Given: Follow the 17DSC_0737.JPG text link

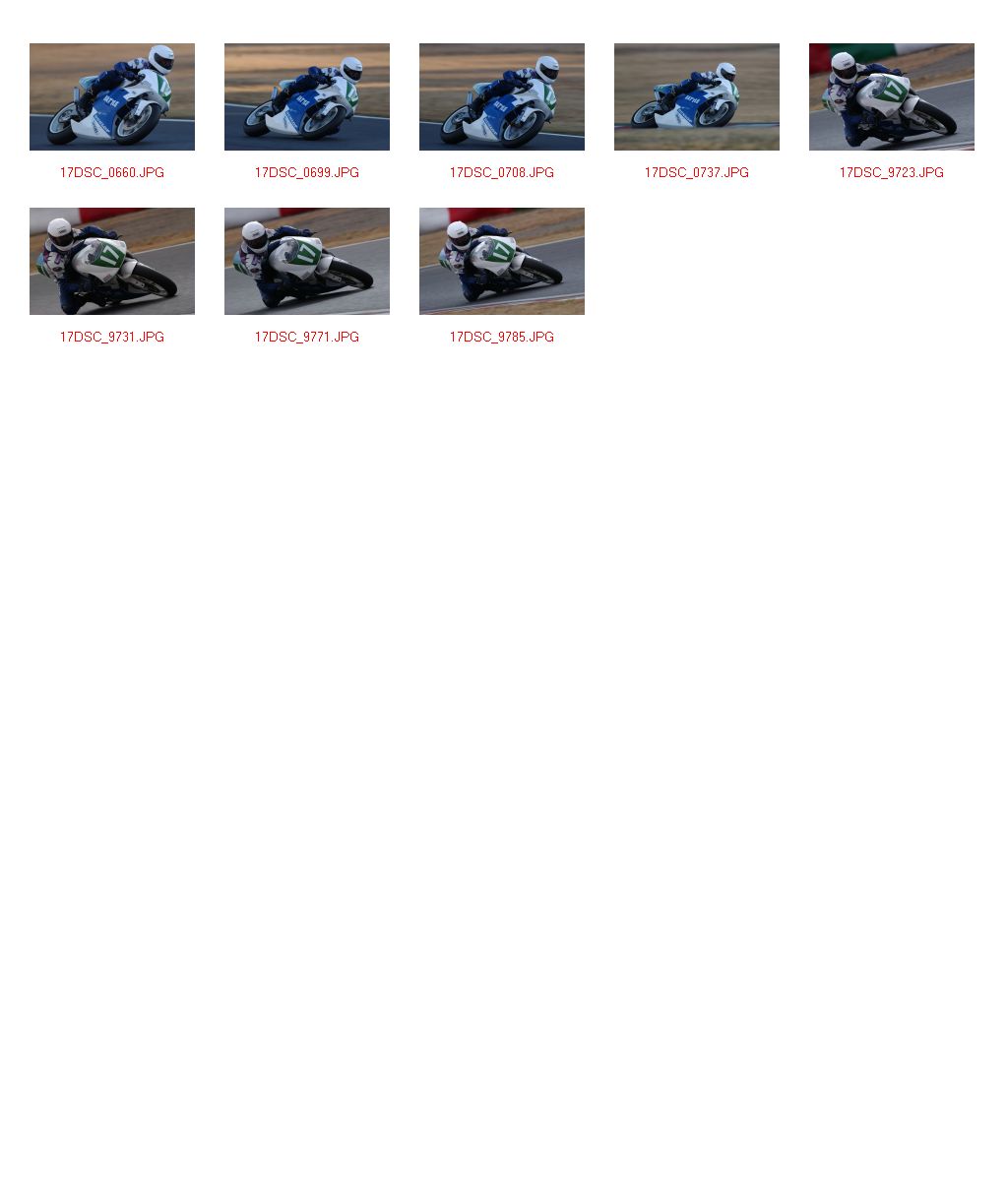Looking at the screenshot, I should tap(697, 172).
